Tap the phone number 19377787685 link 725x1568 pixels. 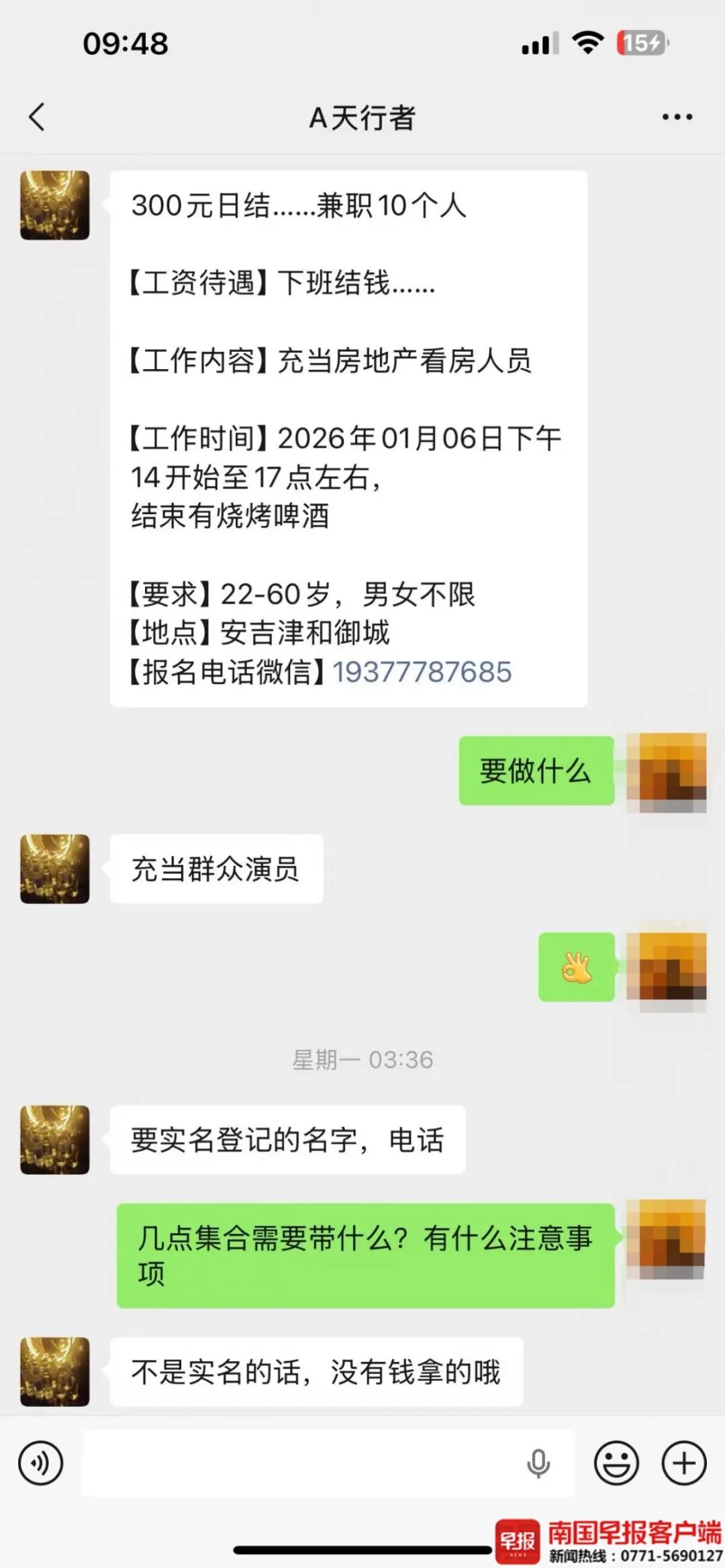tap(422, 672)
